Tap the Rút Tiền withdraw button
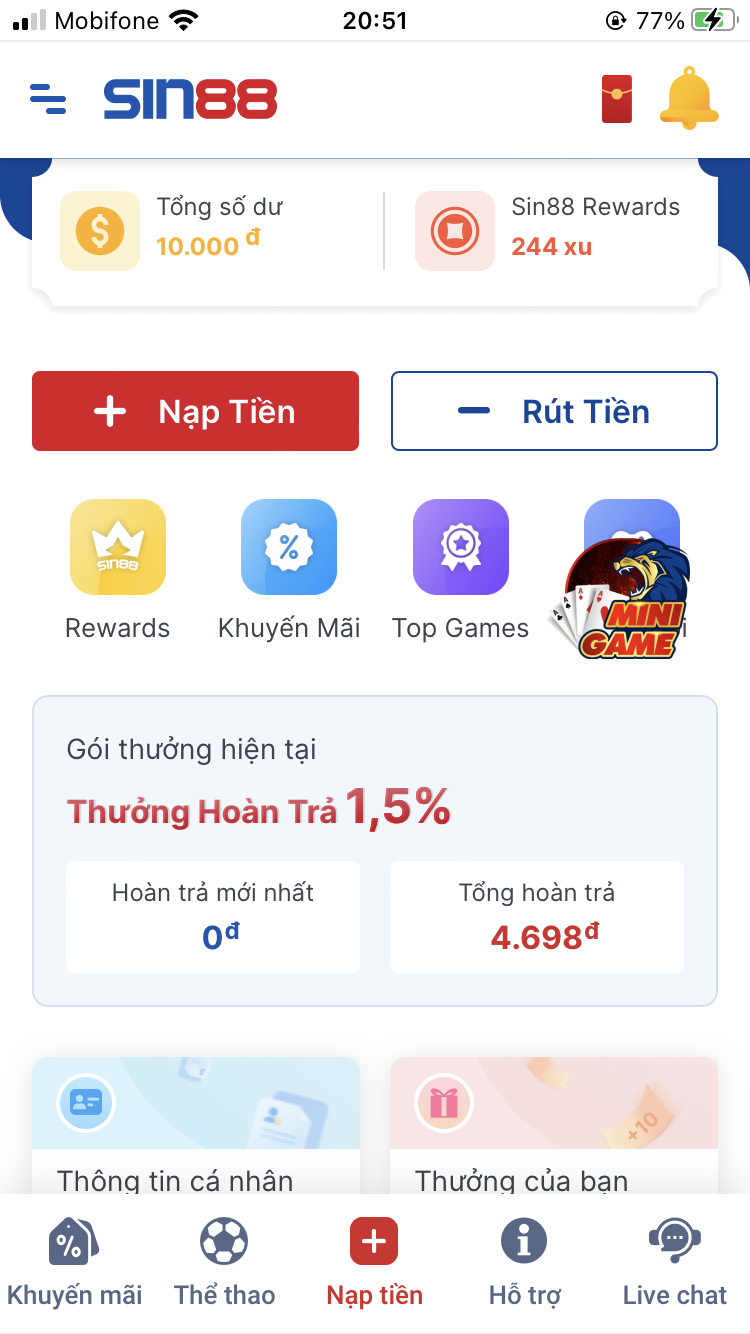The width and height of the screenshot is (750, 1334). click(x=554, y=411)
